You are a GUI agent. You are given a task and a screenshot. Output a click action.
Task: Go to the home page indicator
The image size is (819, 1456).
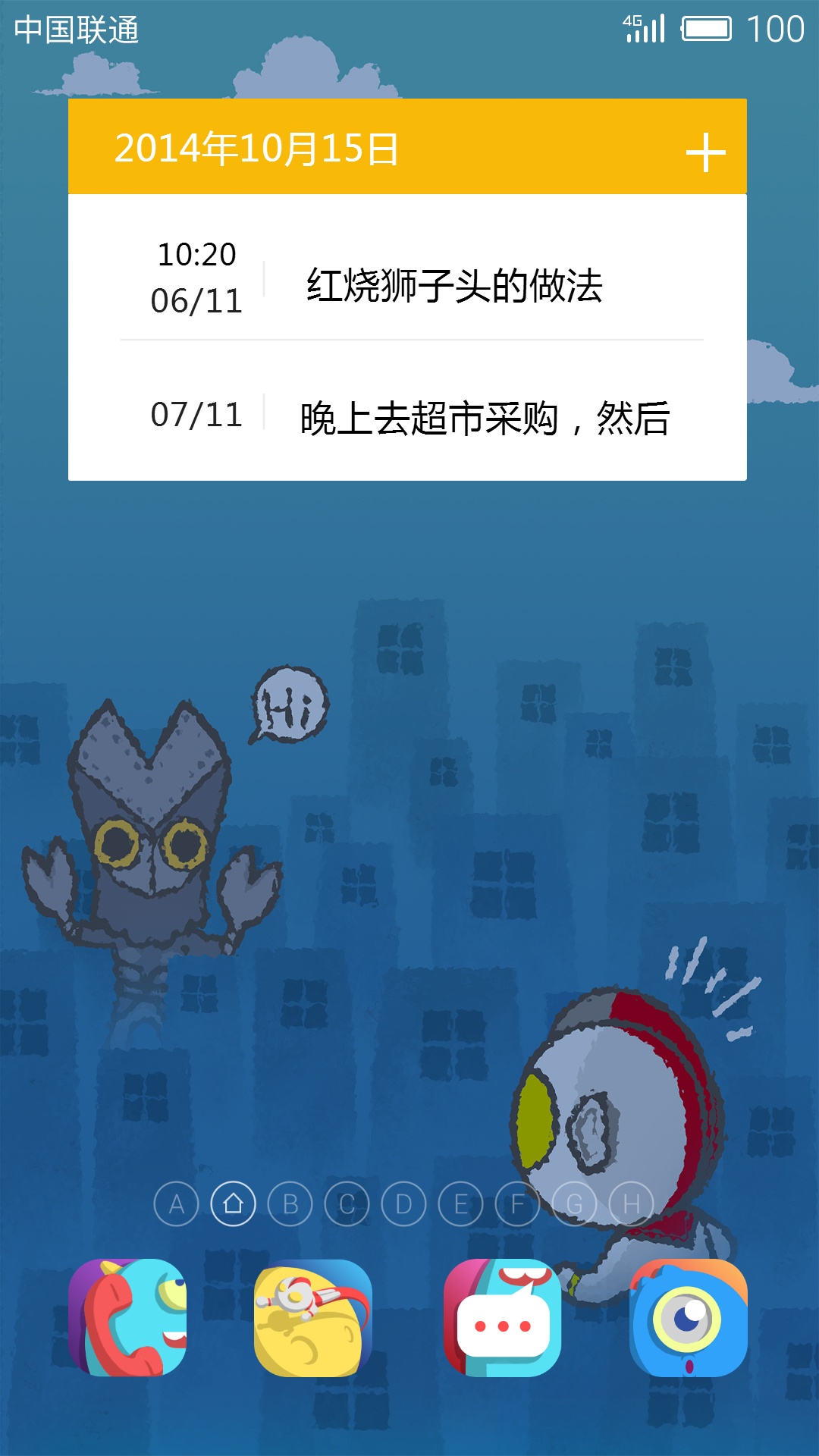pos(234,1204)
